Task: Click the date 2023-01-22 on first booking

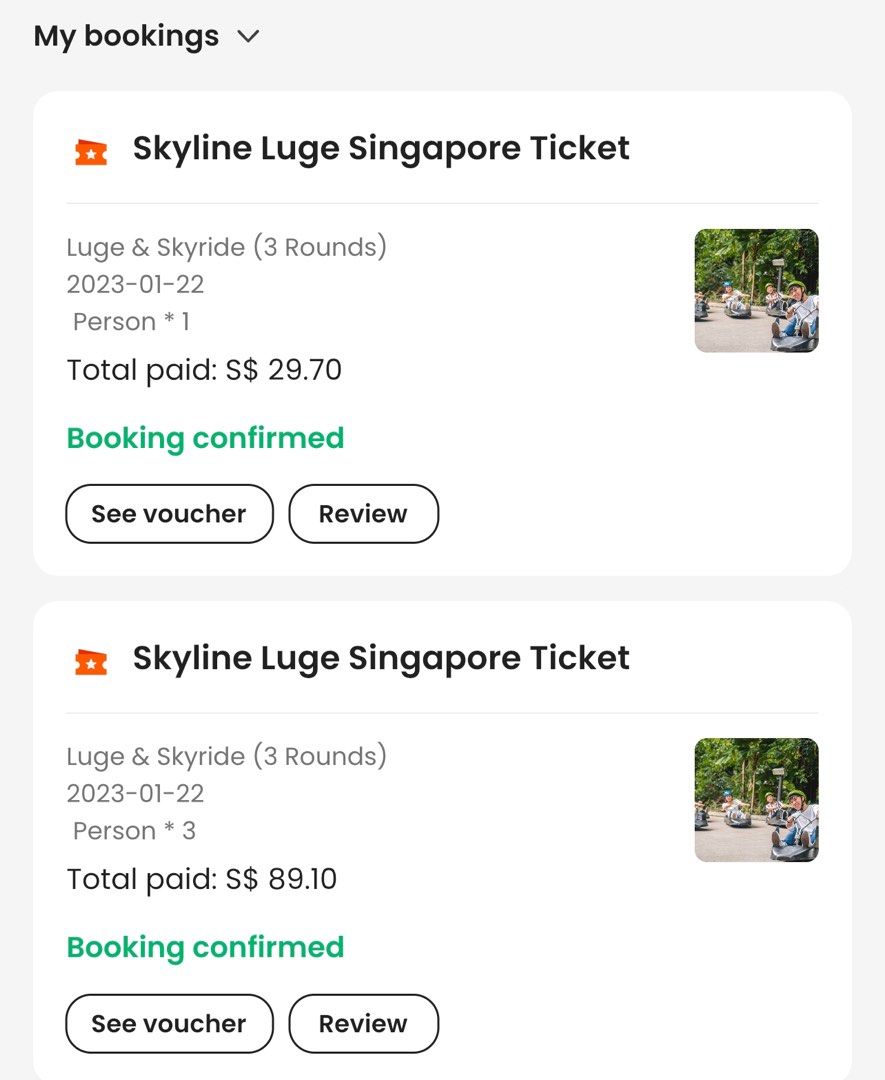Action: [x=136, y=284]
